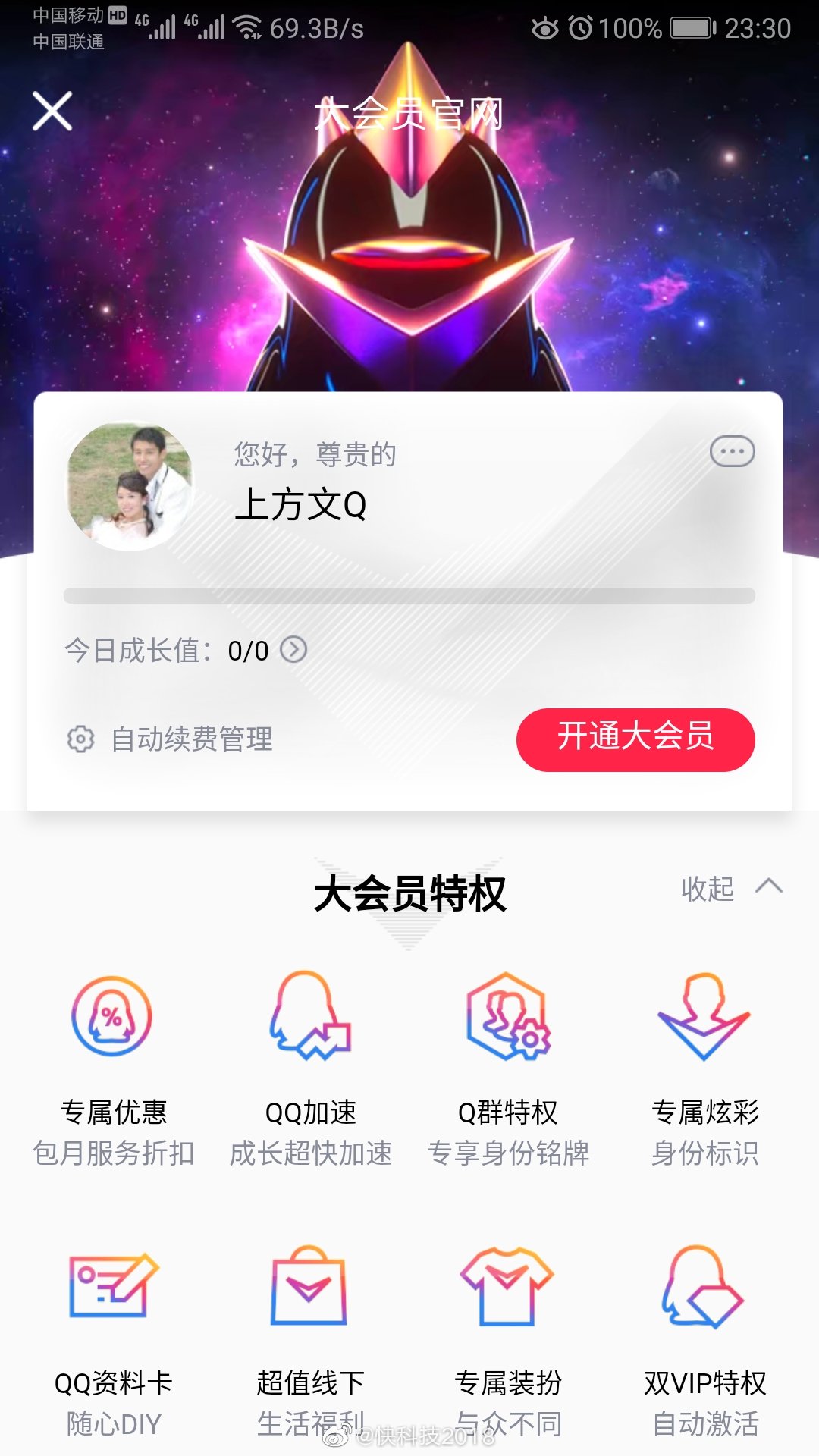This screenshot has height=1456, width=819.
Task: Open the QQ资料卡 DIY privilege
Action: point(113,1338)
